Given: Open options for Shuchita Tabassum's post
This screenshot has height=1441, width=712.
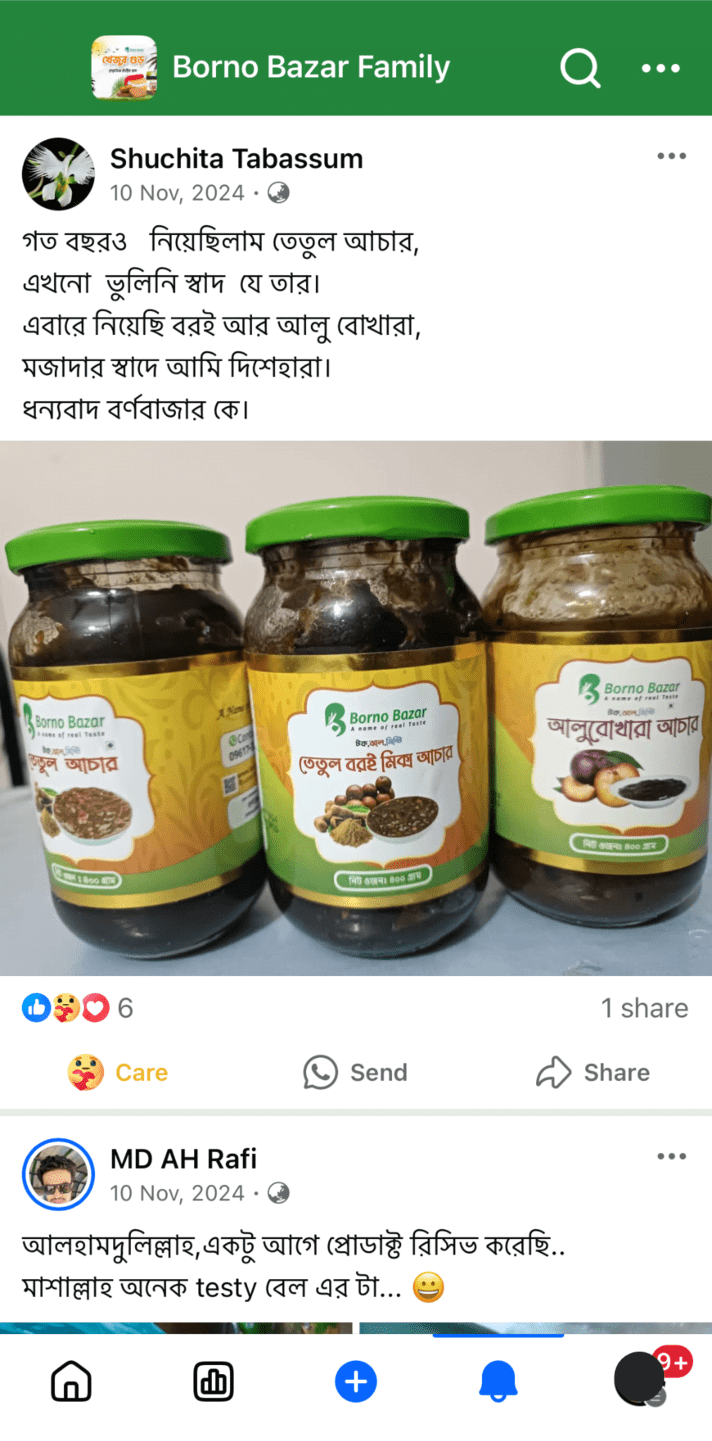Looking at the screenshot, I should point(671,157).
